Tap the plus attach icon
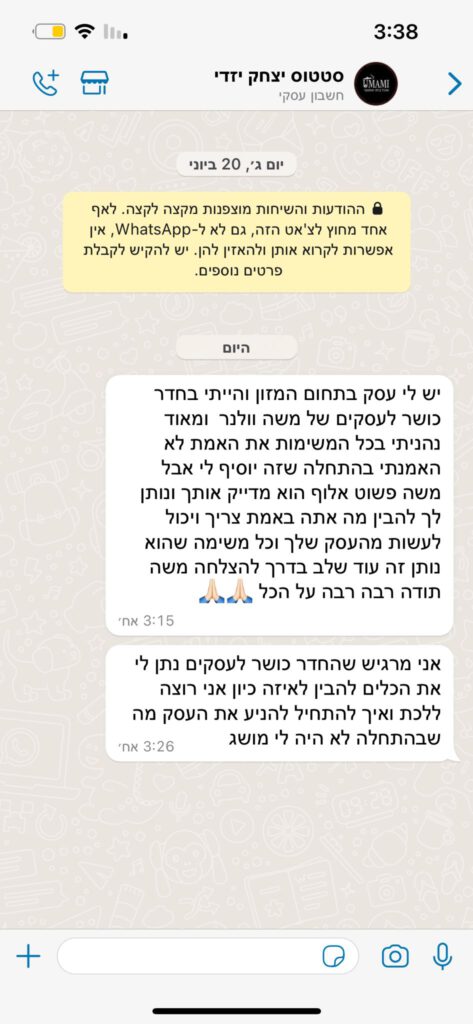This screenshot has height=1024, width=473. point(28,957)
